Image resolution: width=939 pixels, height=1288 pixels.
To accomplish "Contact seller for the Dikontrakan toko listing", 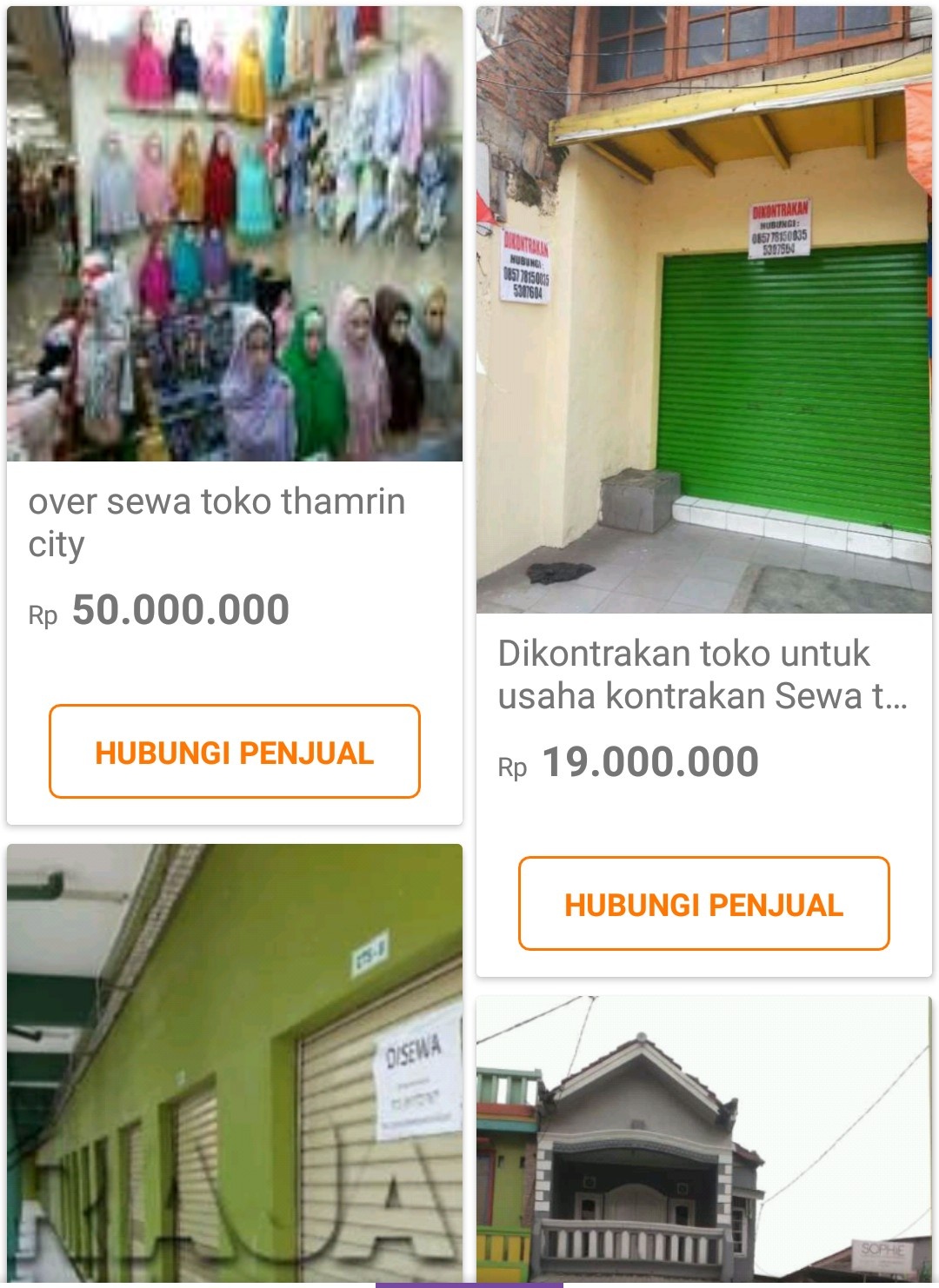I will pyautogui.click(x=704, y=906).
